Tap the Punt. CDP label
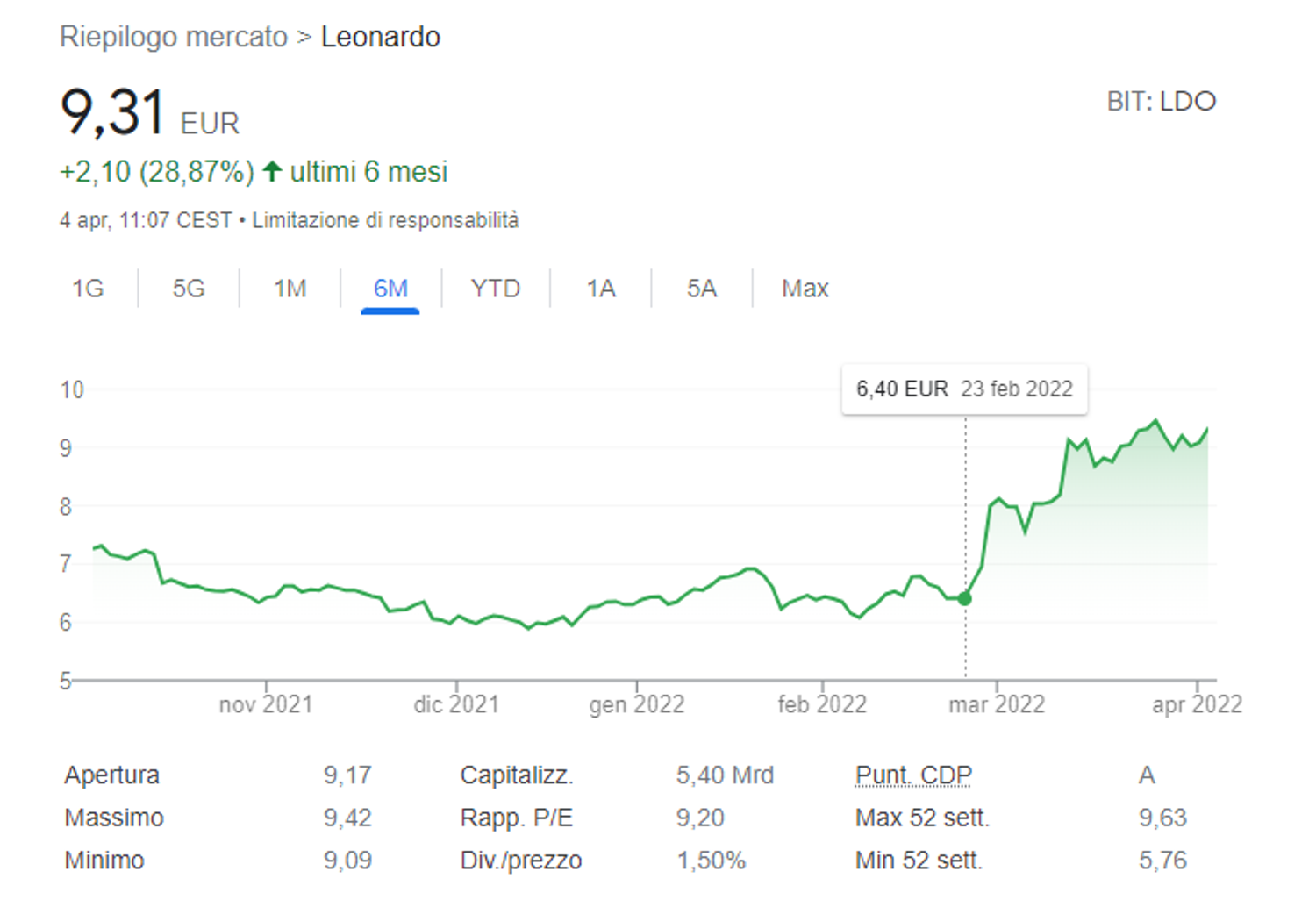 [x=913, y=775]
